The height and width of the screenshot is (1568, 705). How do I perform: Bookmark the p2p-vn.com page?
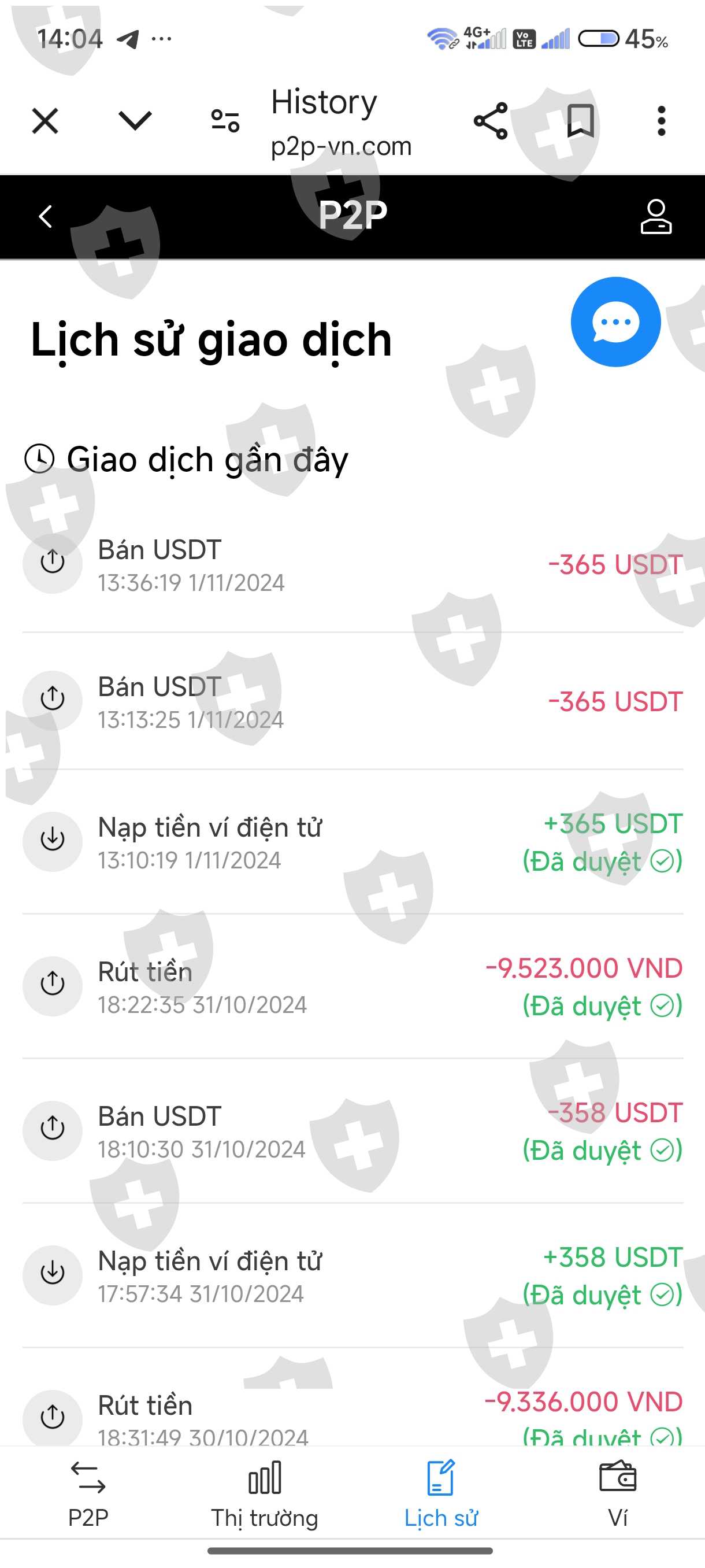tap(580, 120)
